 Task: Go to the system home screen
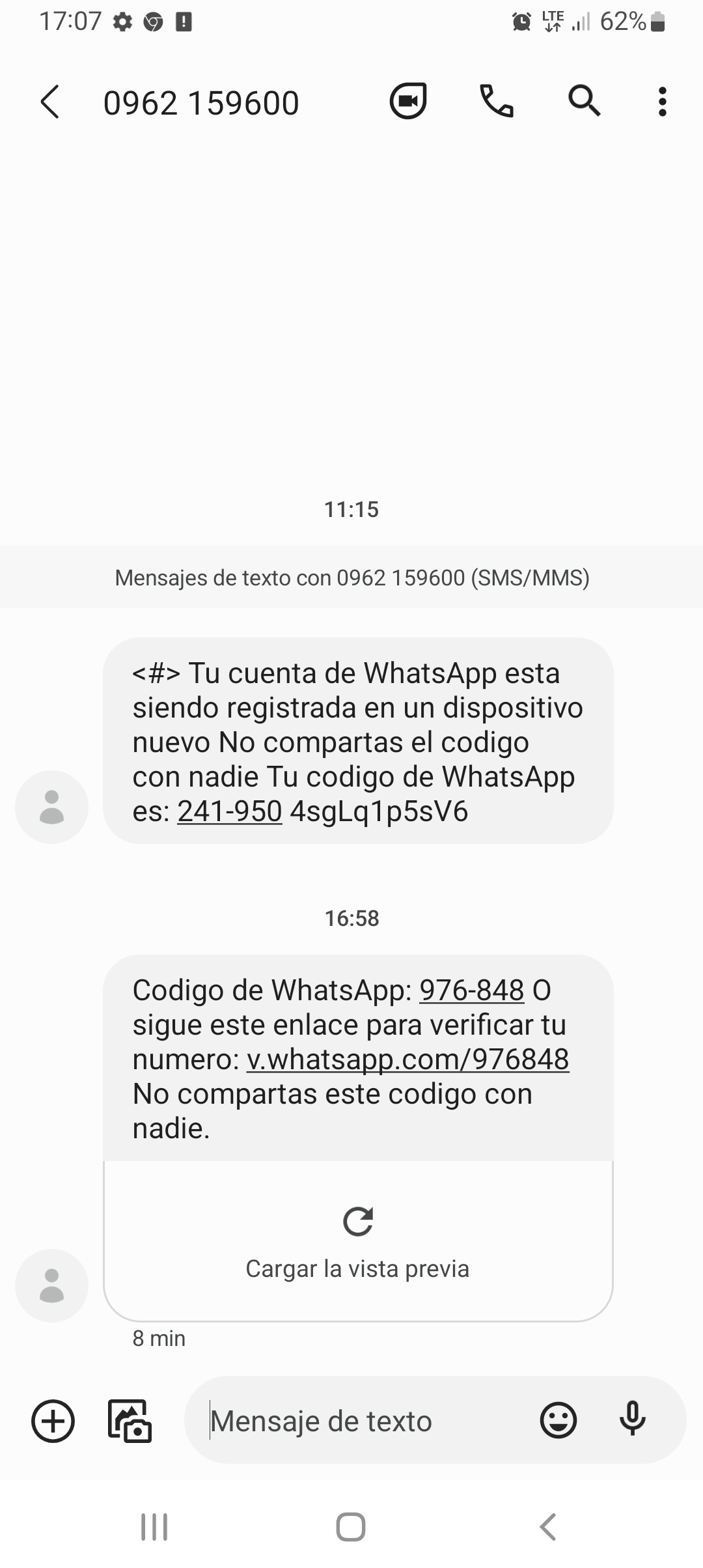(351, 1526)
